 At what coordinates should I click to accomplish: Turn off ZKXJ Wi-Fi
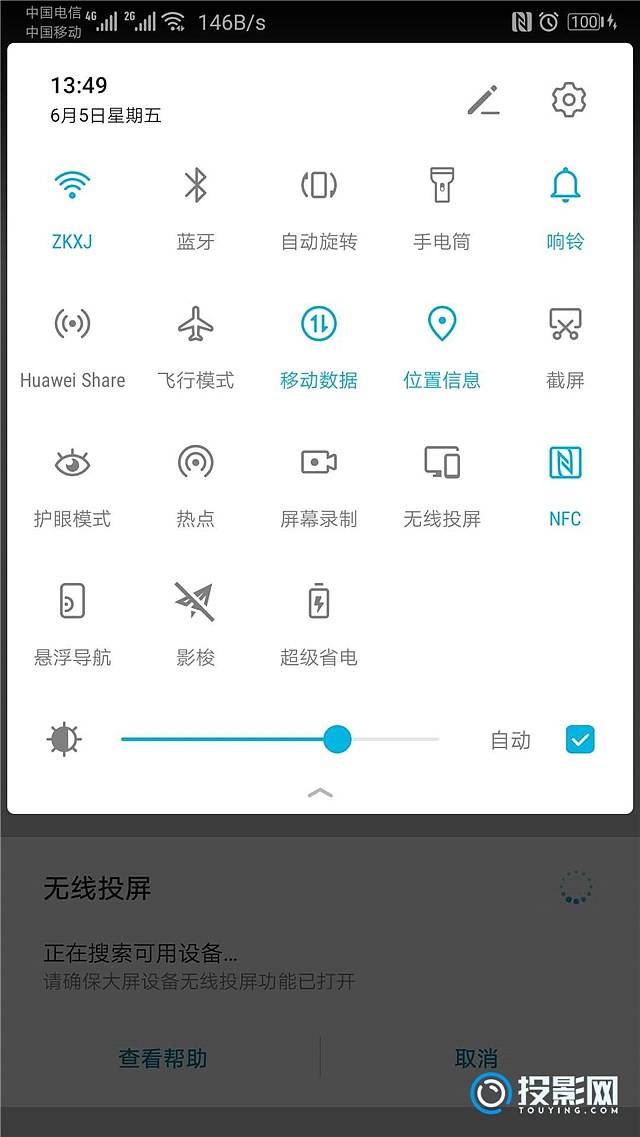[x=72, y=186]
